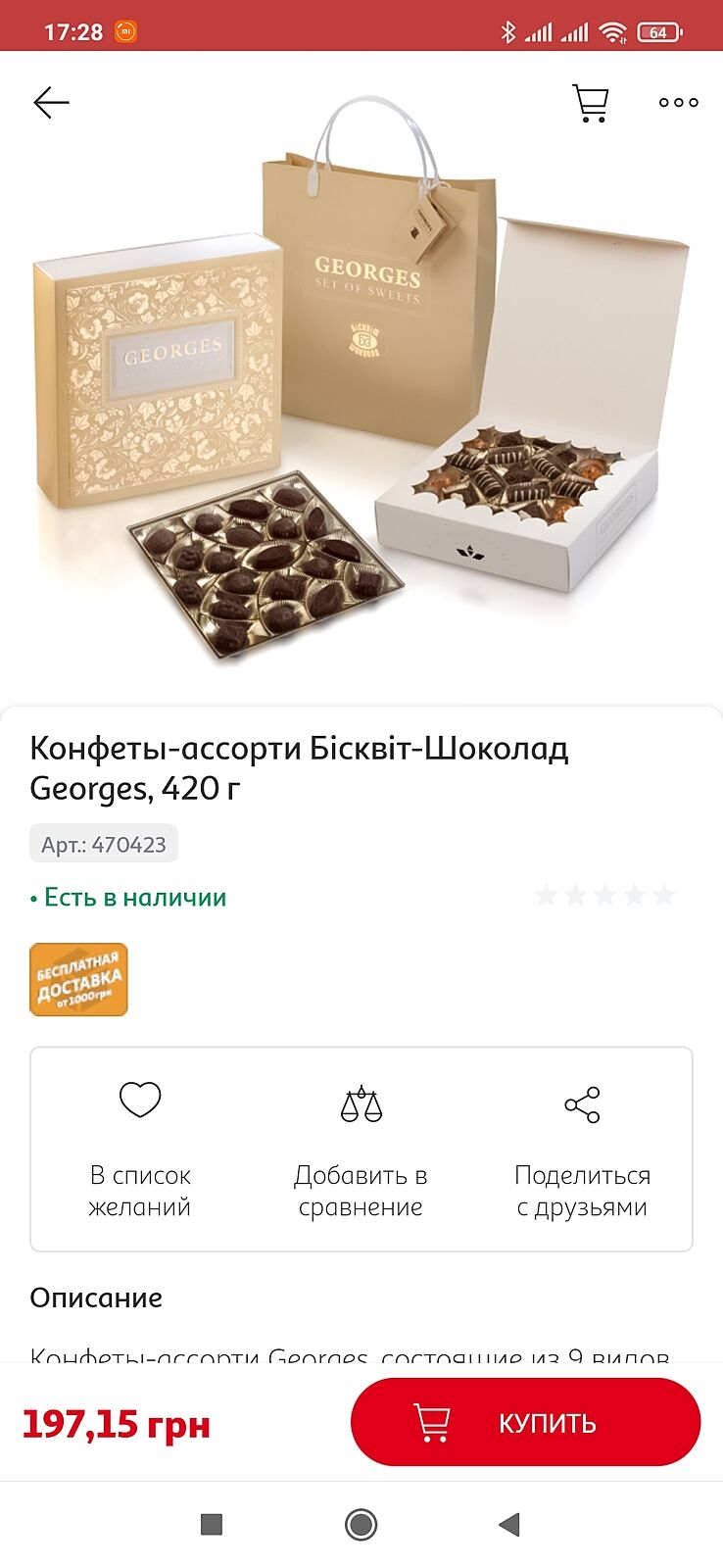Tap the red Купить button

pyautogui.click(x=526, y=1422)
